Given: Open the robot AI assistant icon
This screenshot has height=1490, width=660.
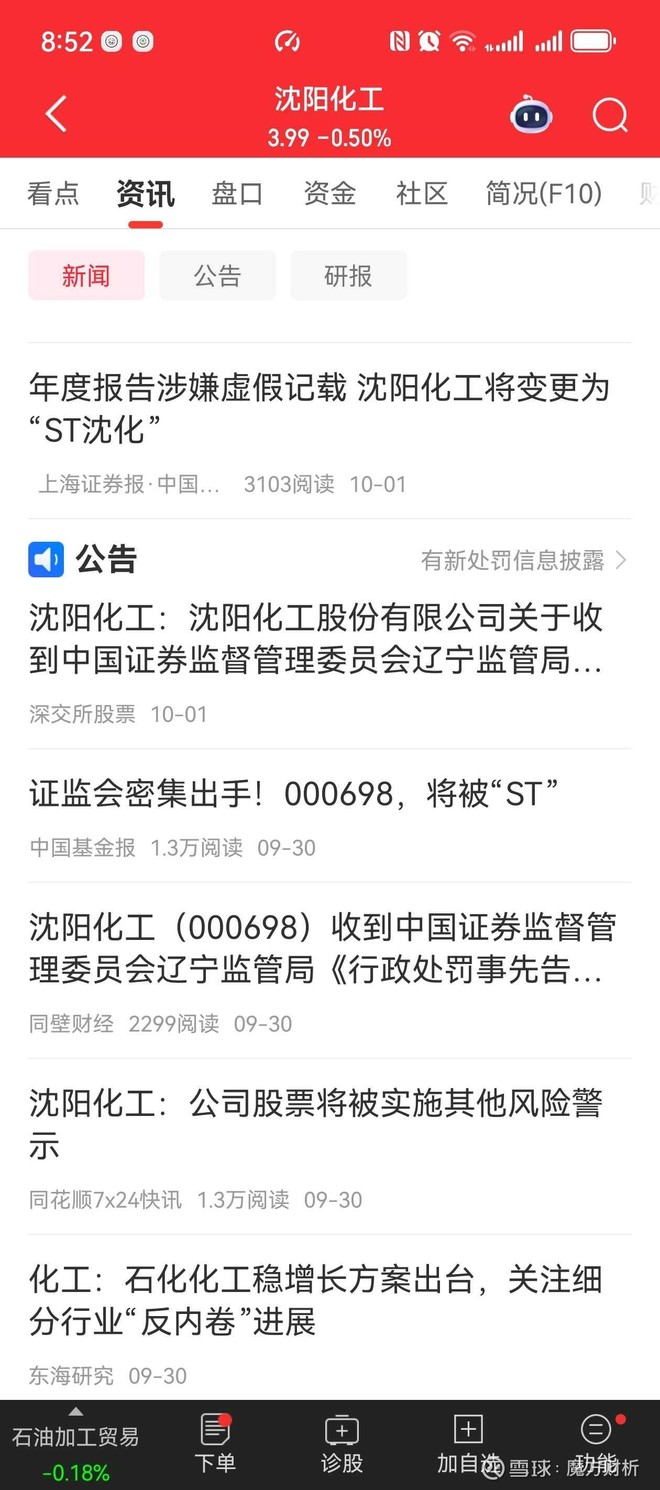Looking at the screenshot, I should point(531,116).
